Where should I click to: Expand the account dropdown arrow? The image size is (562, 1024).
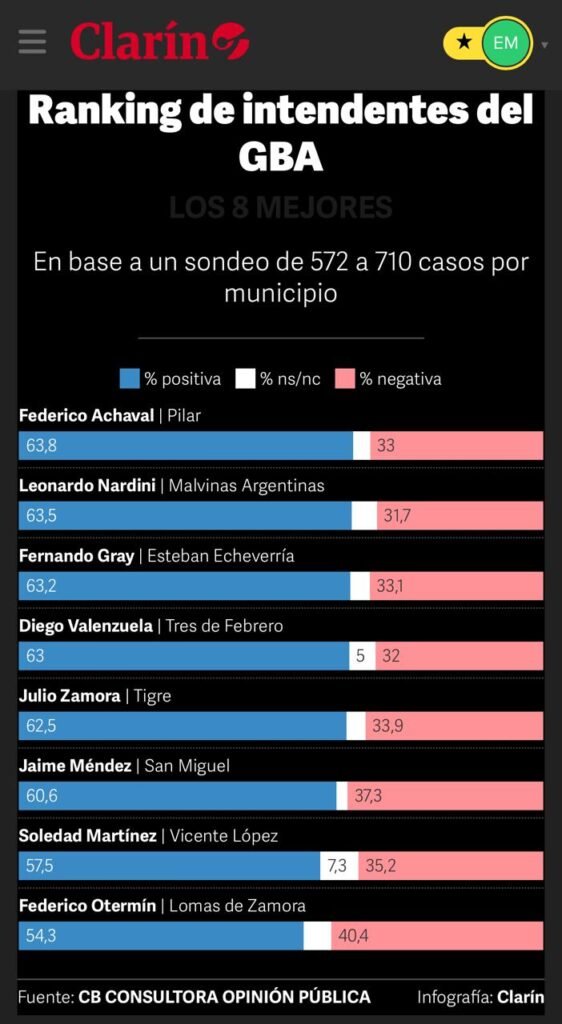[x=544, y=45]
